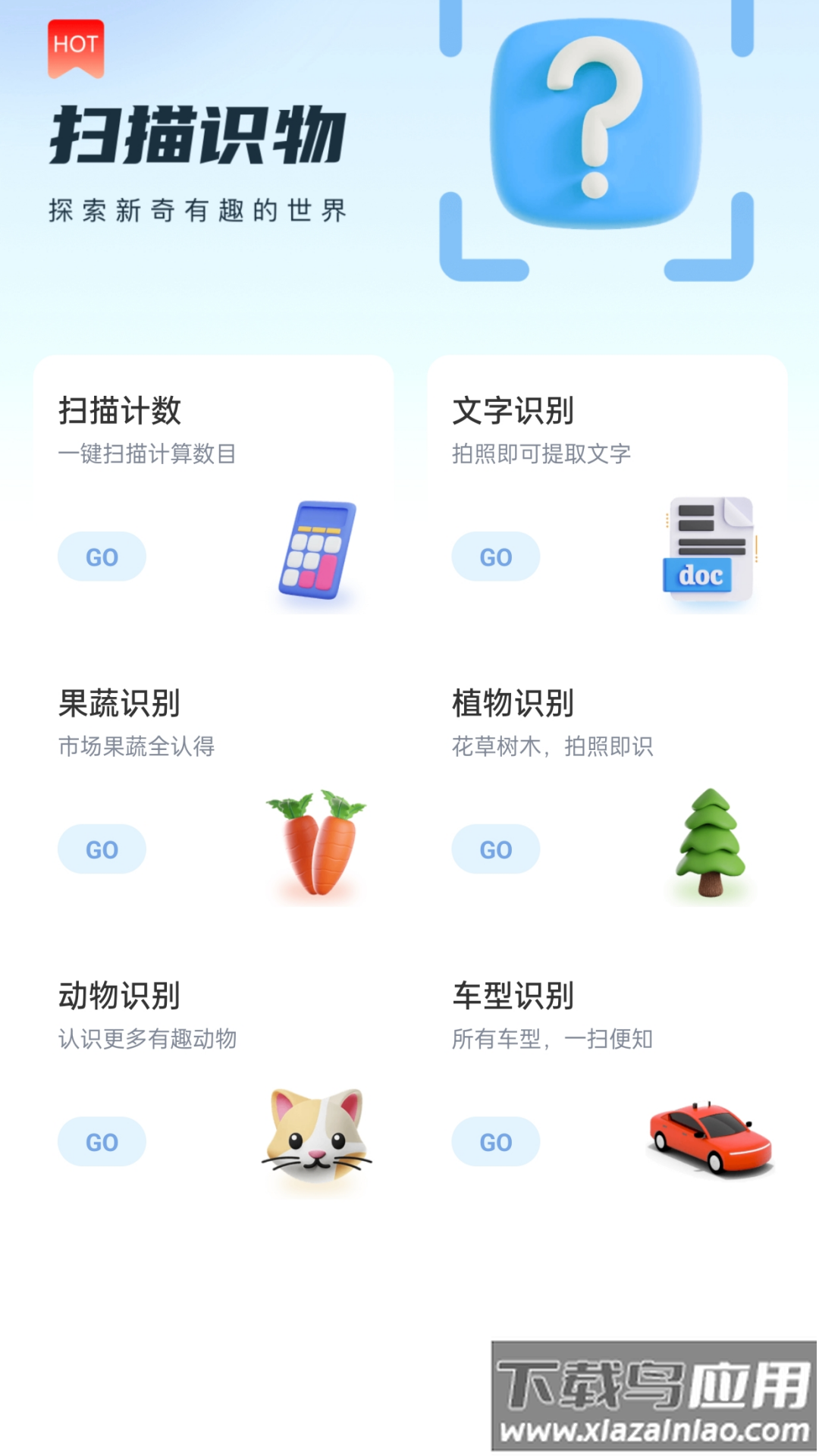Select the red car icon under 车型识别
Viewport: 819px width, 1456px height.
pos(713,1137)
